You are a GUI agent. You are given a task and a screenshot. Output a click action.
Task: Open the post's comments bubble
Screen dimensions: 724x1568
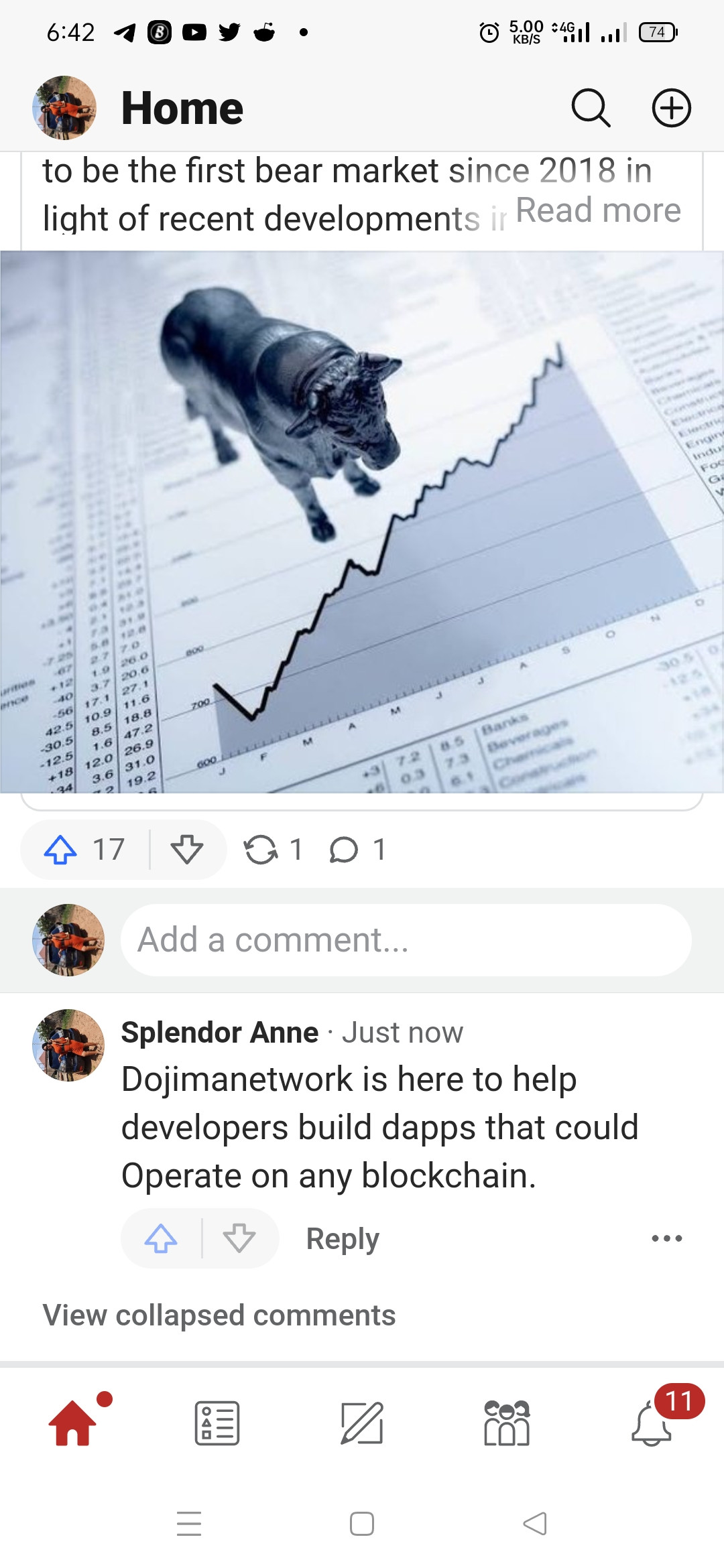344,850
